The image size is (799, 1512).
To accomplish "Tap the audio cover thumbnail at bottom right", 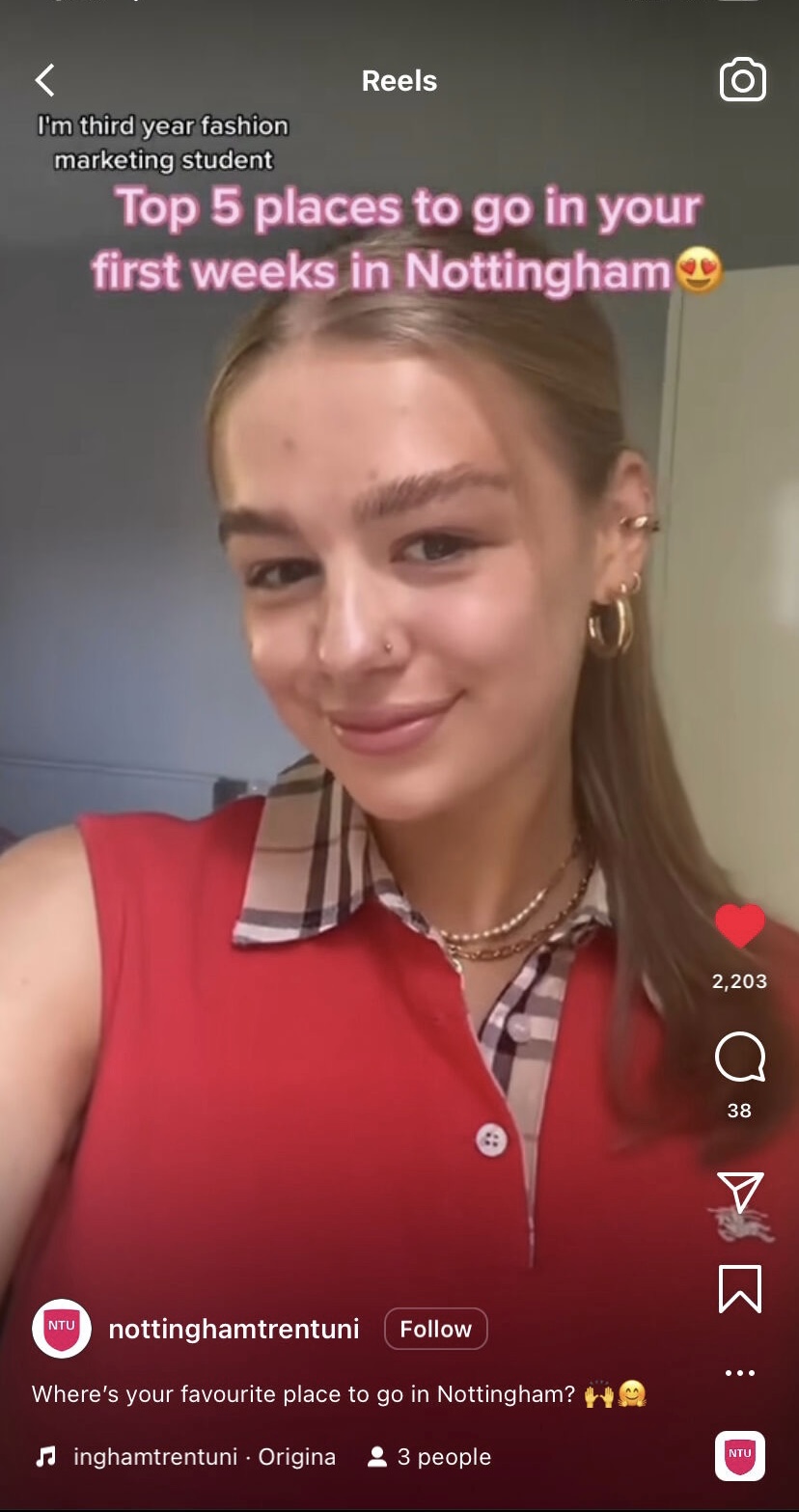I will 740,1456.
